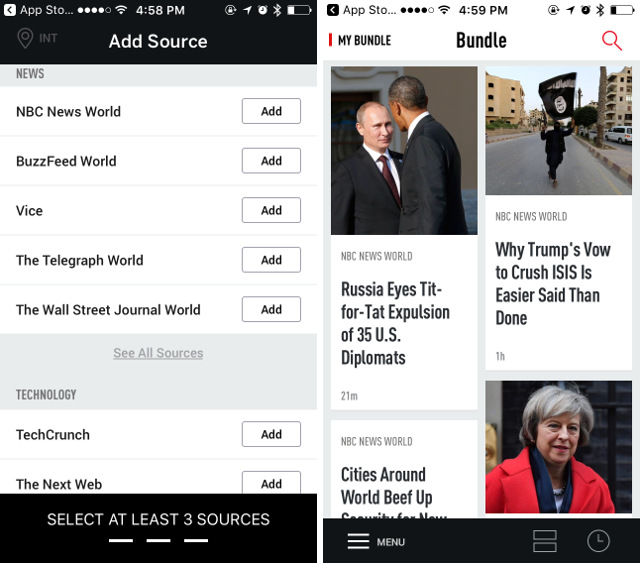Open the article with the woman in red
This screenshot has height=563, width=640.
coord(558,447)
